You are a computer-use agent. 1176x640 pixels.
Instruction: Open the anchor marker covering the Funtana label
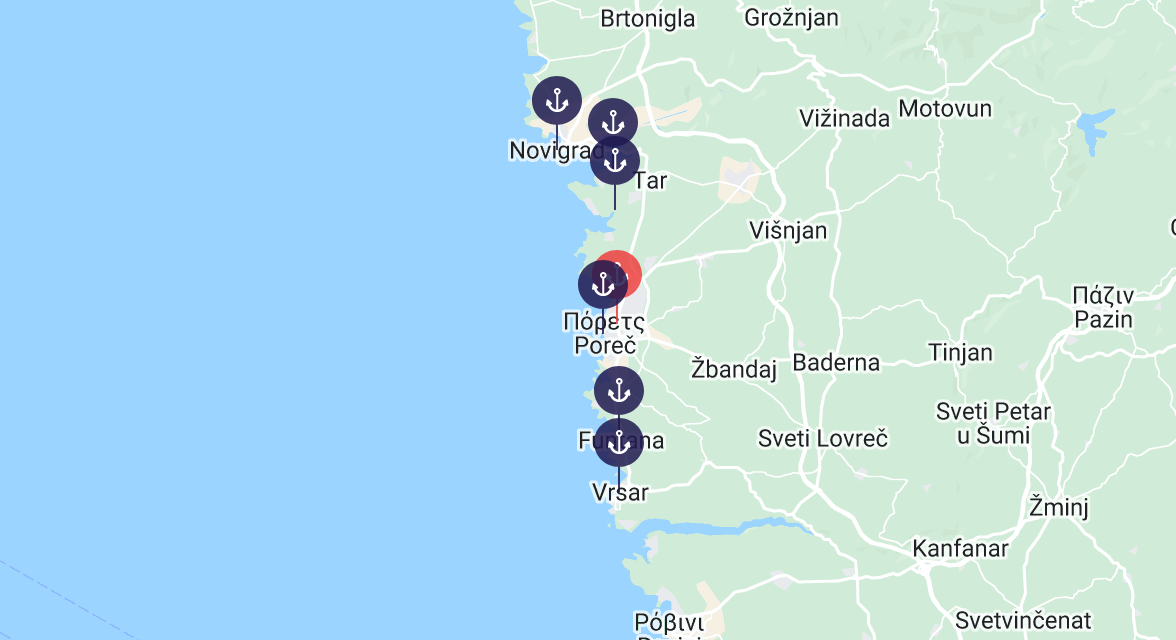(619, 443)
